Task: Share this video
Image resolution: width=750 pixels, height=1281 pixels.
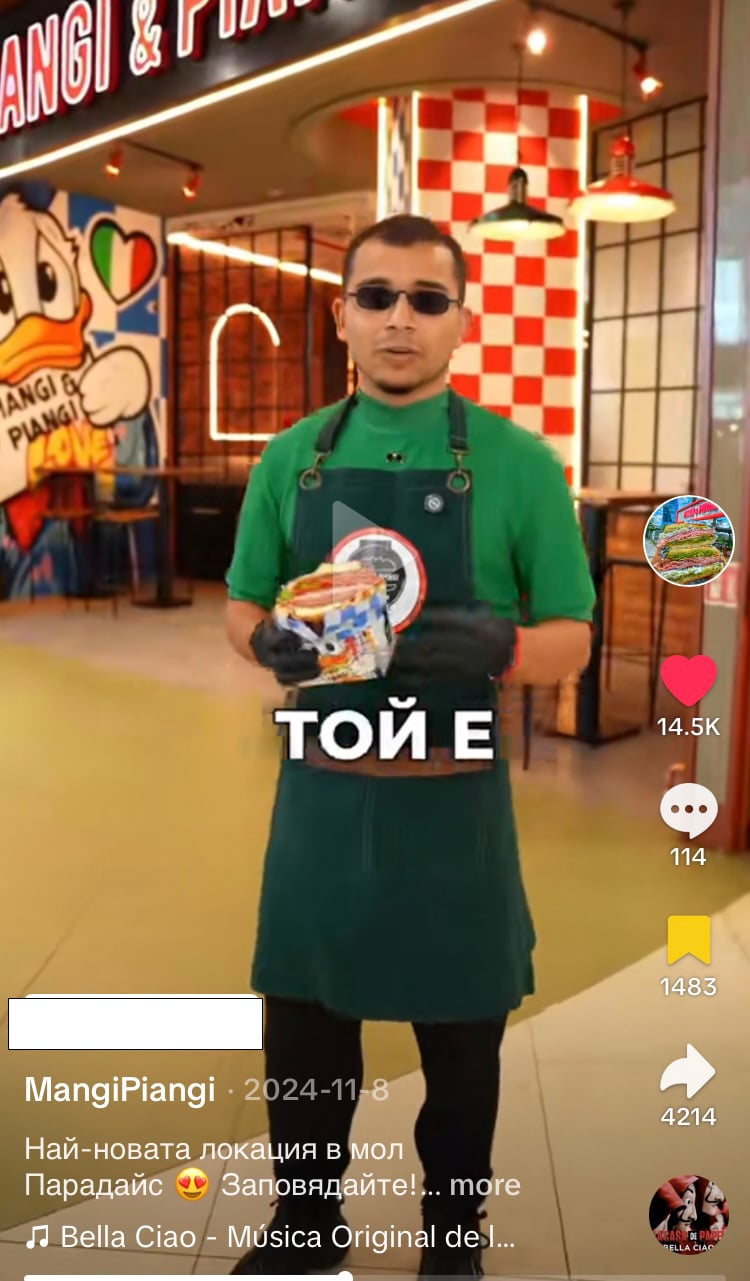Action: pos(688,1071)
